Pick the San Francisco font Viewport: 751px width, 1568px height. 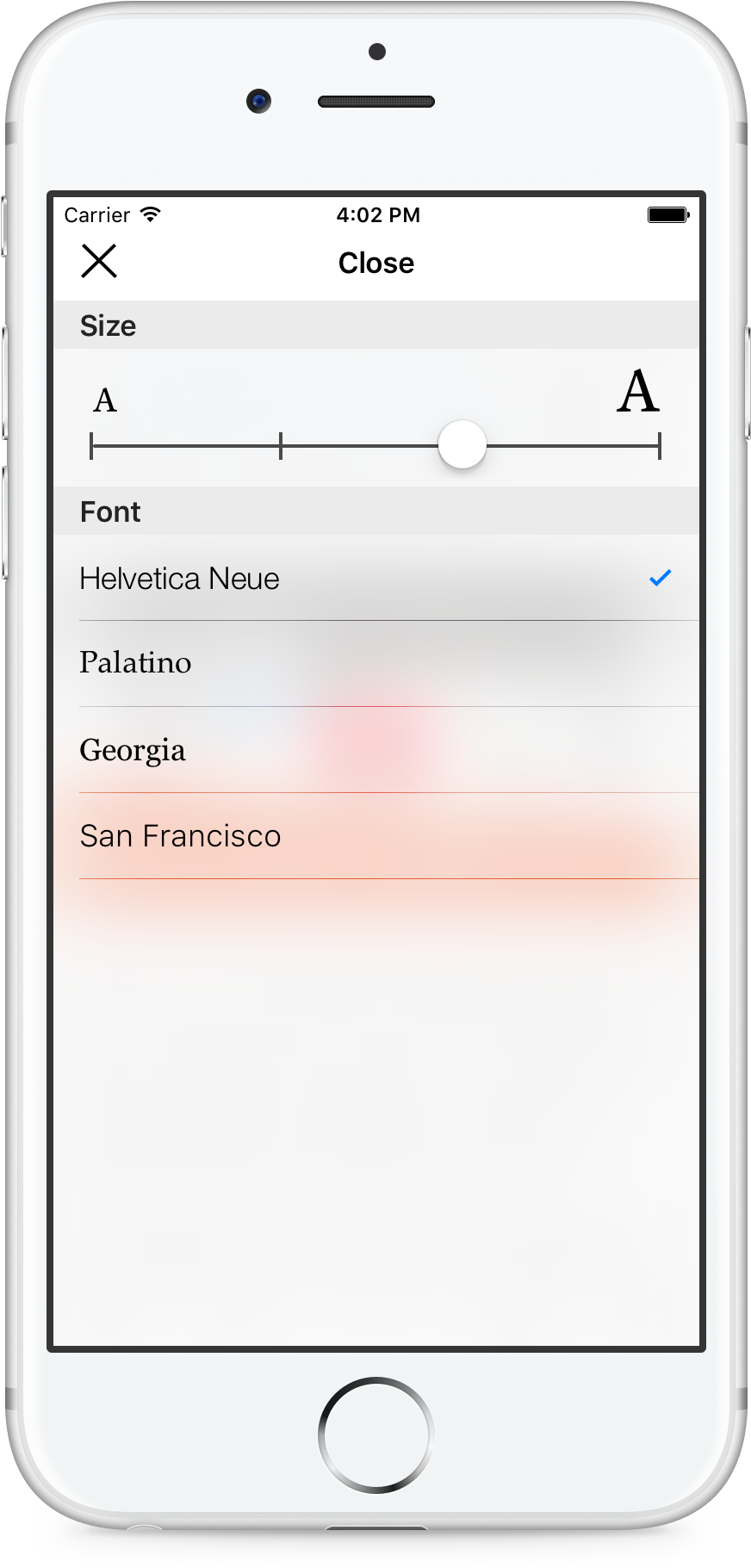376,836
